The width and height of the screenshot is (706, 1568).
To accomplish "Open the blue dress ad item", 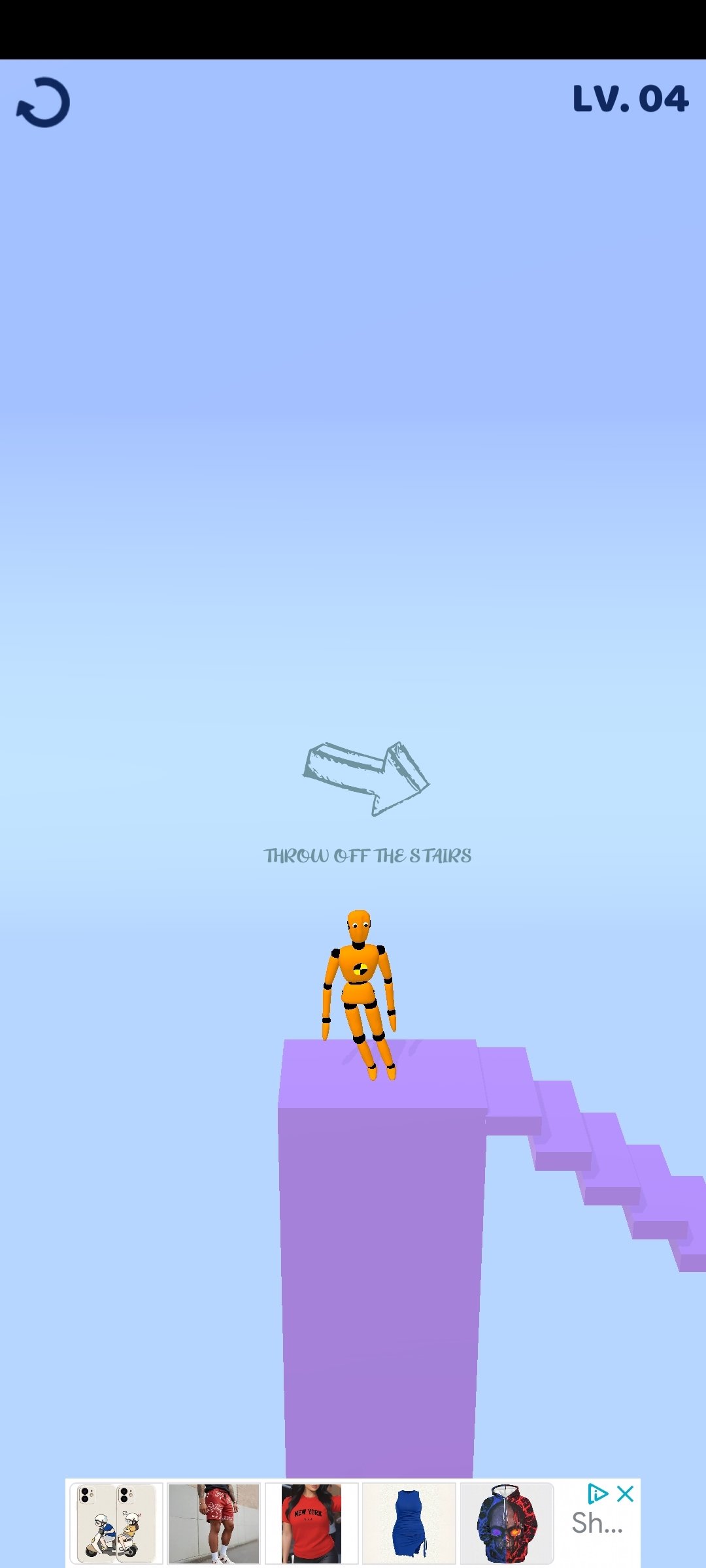I will point(409,1523).
